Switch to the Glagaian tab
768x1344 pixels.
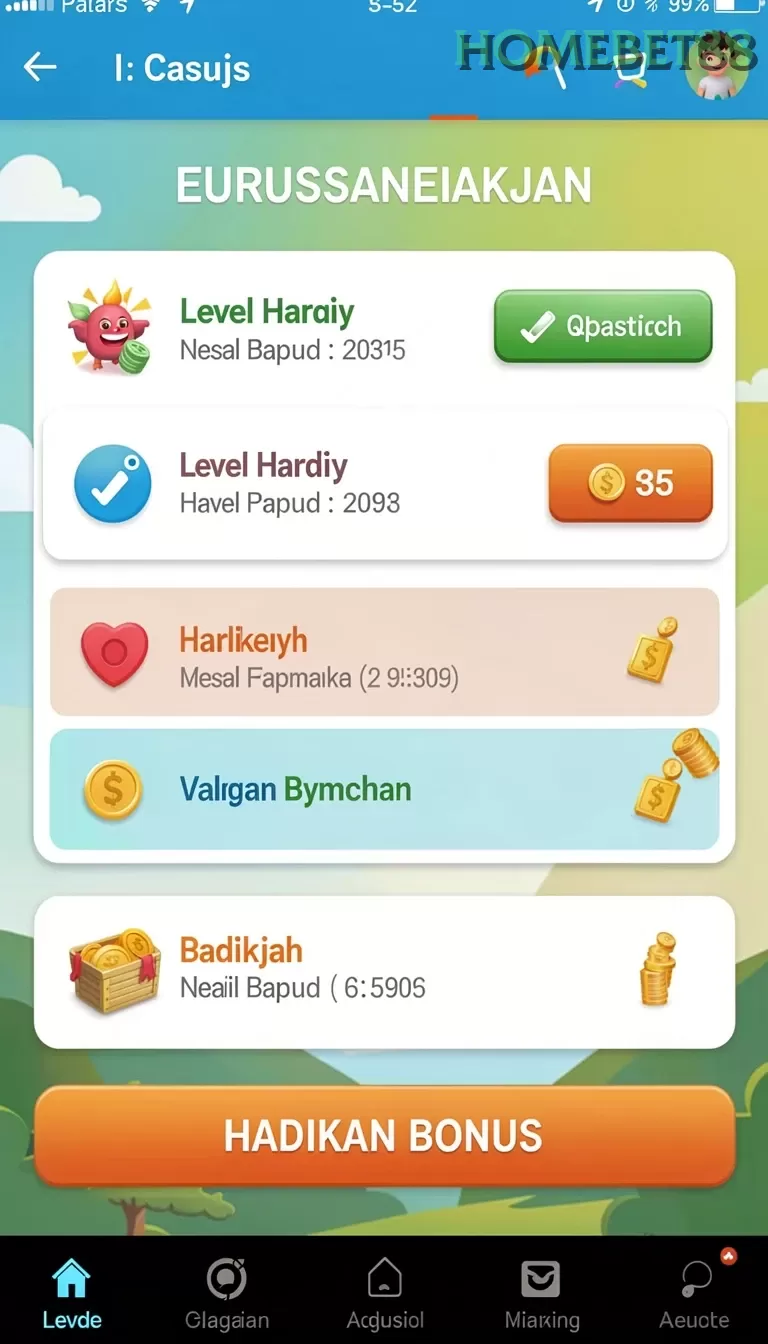coord(227,1294)
